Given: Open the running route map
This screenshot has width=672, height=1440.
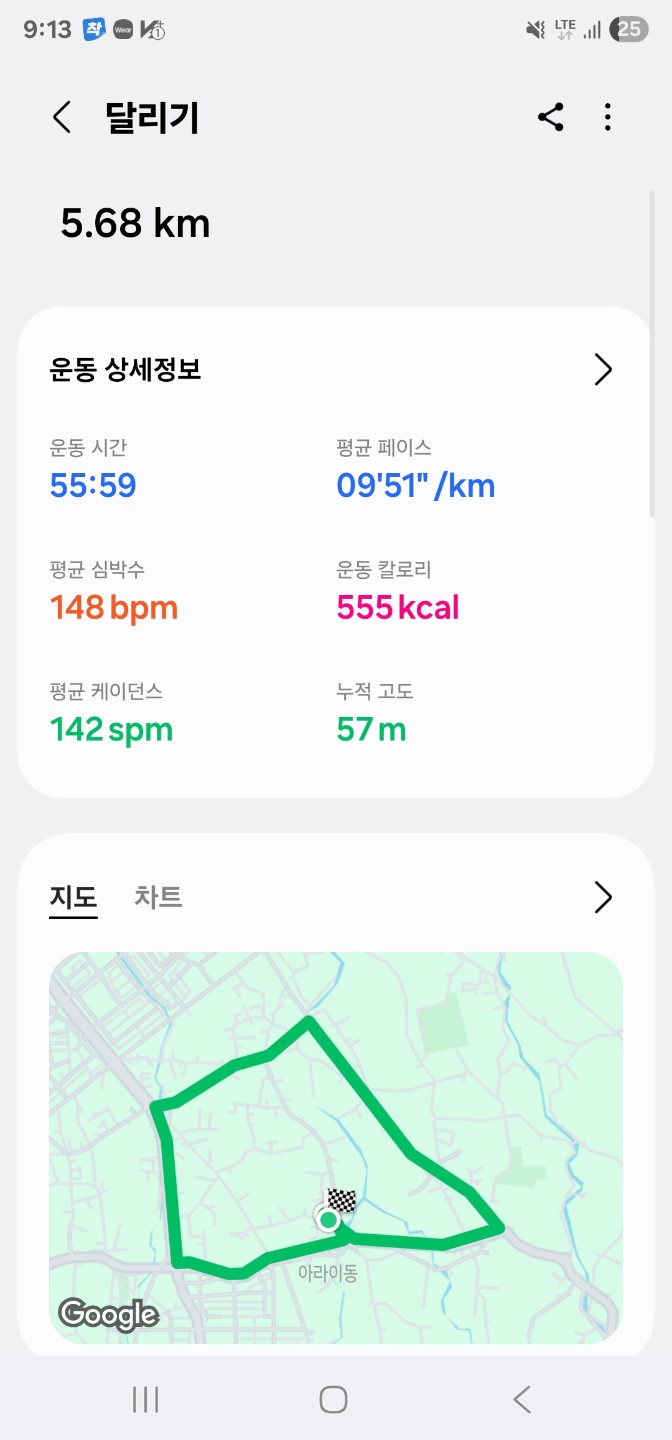Looking at the screenshot, I should coord(336,1147).
